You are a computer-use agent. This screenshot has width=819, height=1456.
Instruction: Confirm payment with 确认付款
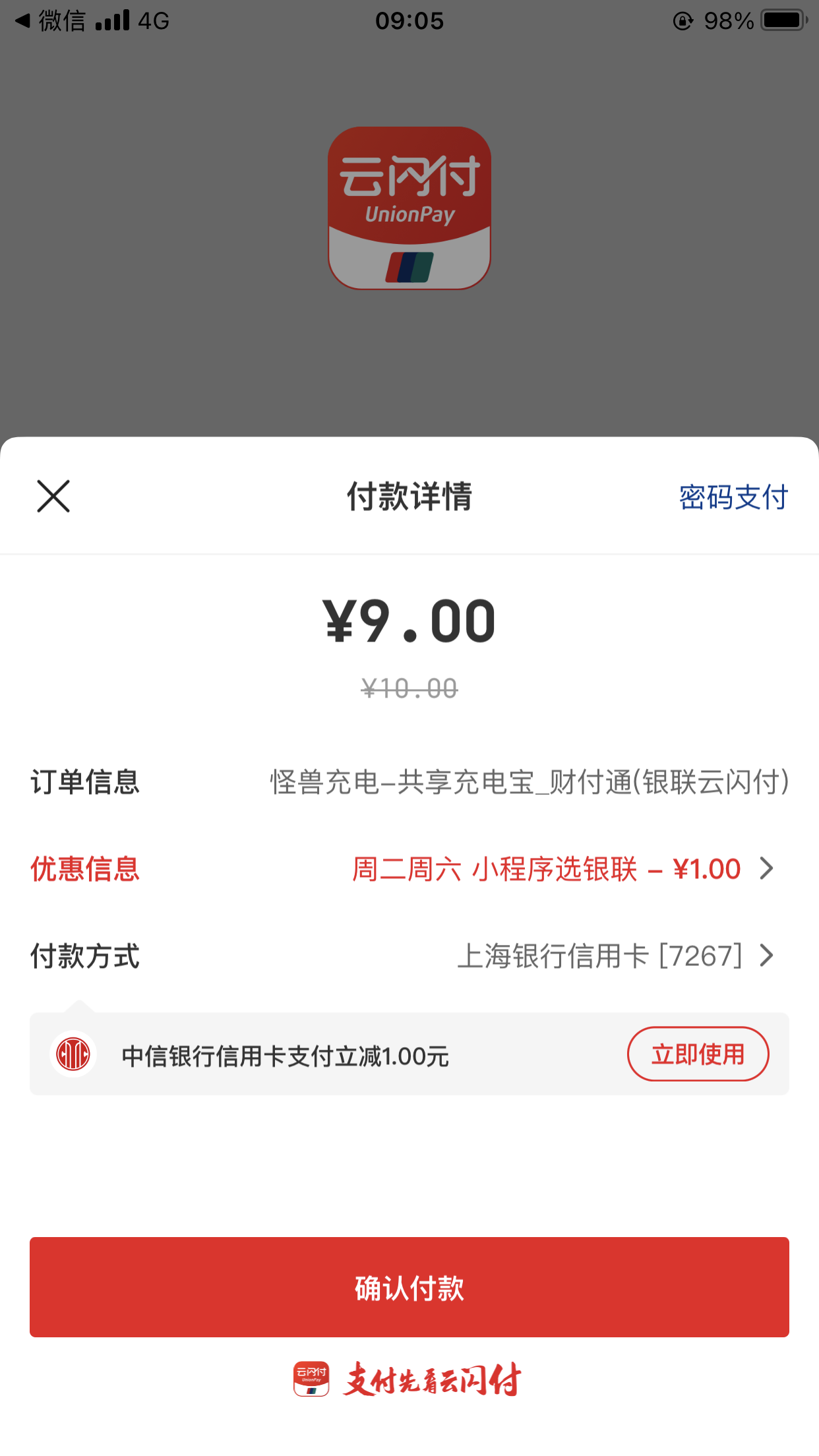[x=409, y=1287]
